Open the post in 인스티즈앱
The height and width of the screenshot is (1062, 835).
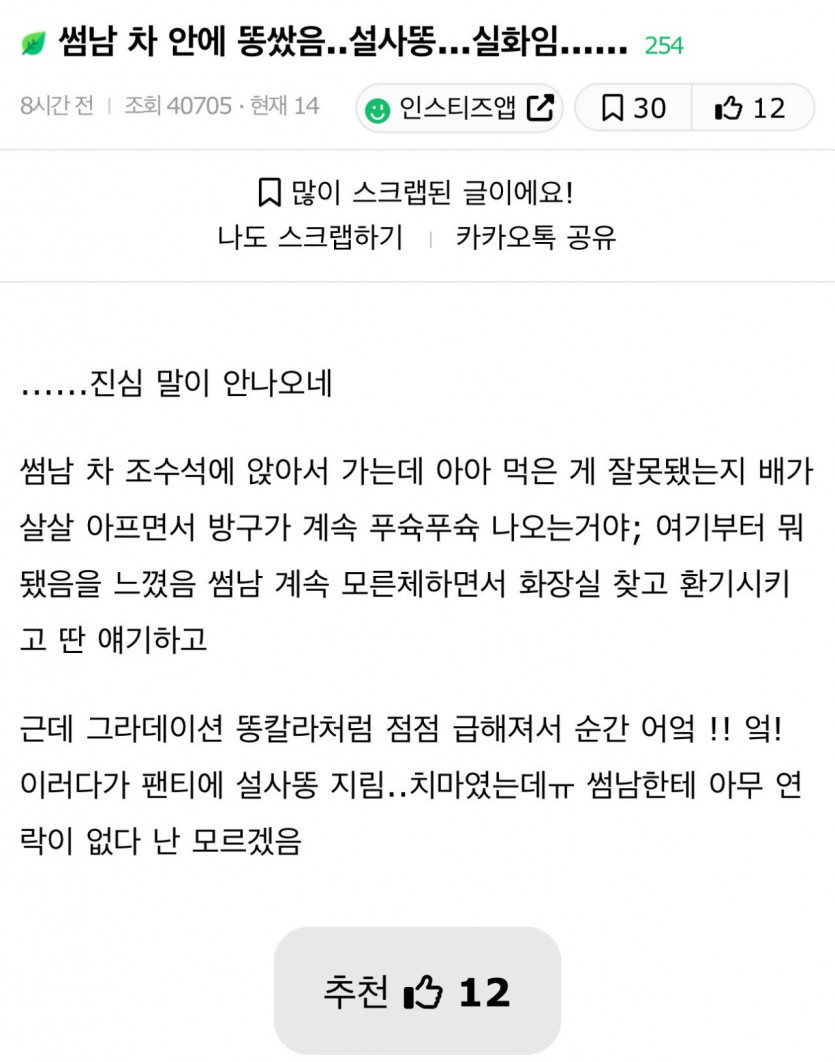tap(459, 108)
